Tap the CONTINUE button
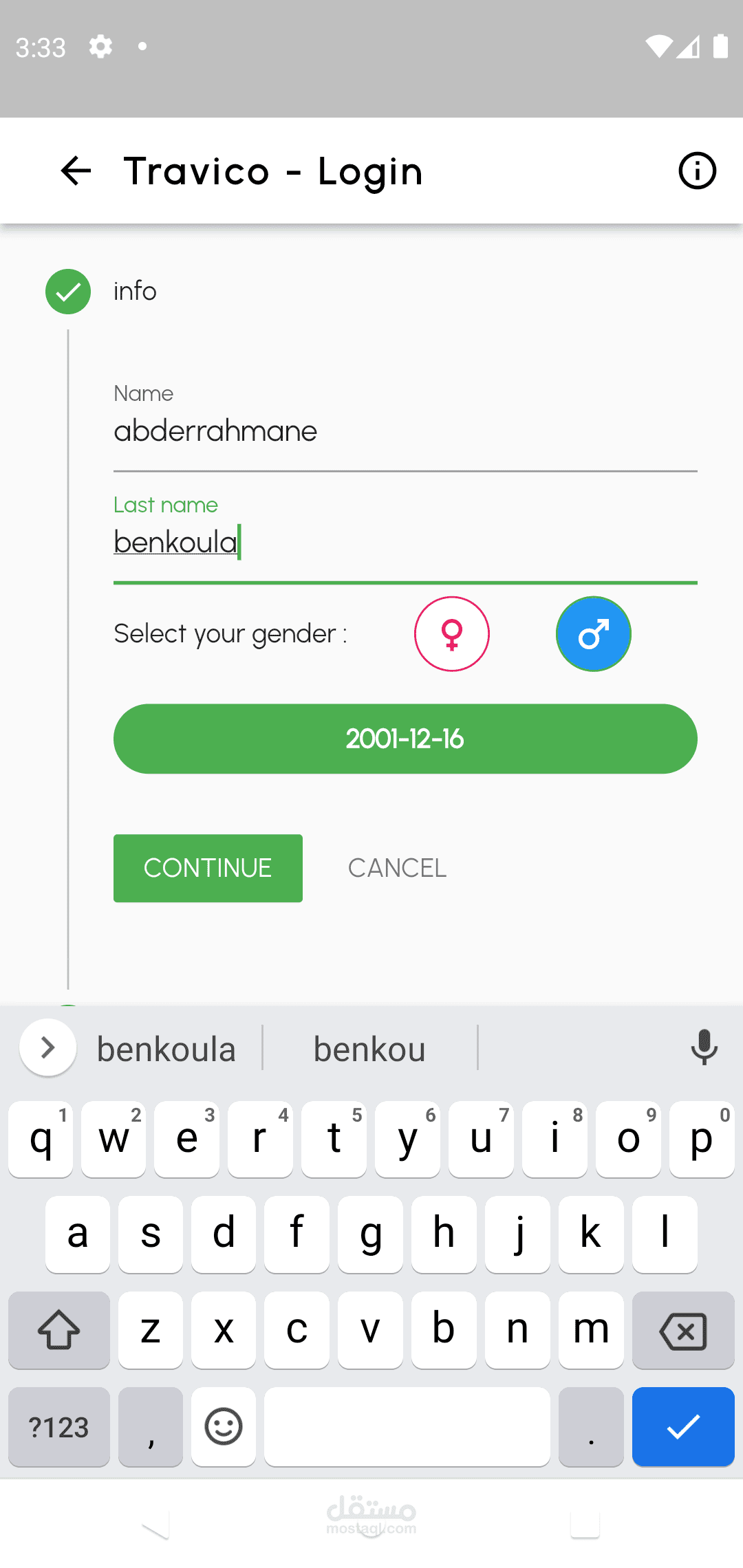Viewport: 743px width, 1568px height. pyautogui.click(x=208, y=868)
